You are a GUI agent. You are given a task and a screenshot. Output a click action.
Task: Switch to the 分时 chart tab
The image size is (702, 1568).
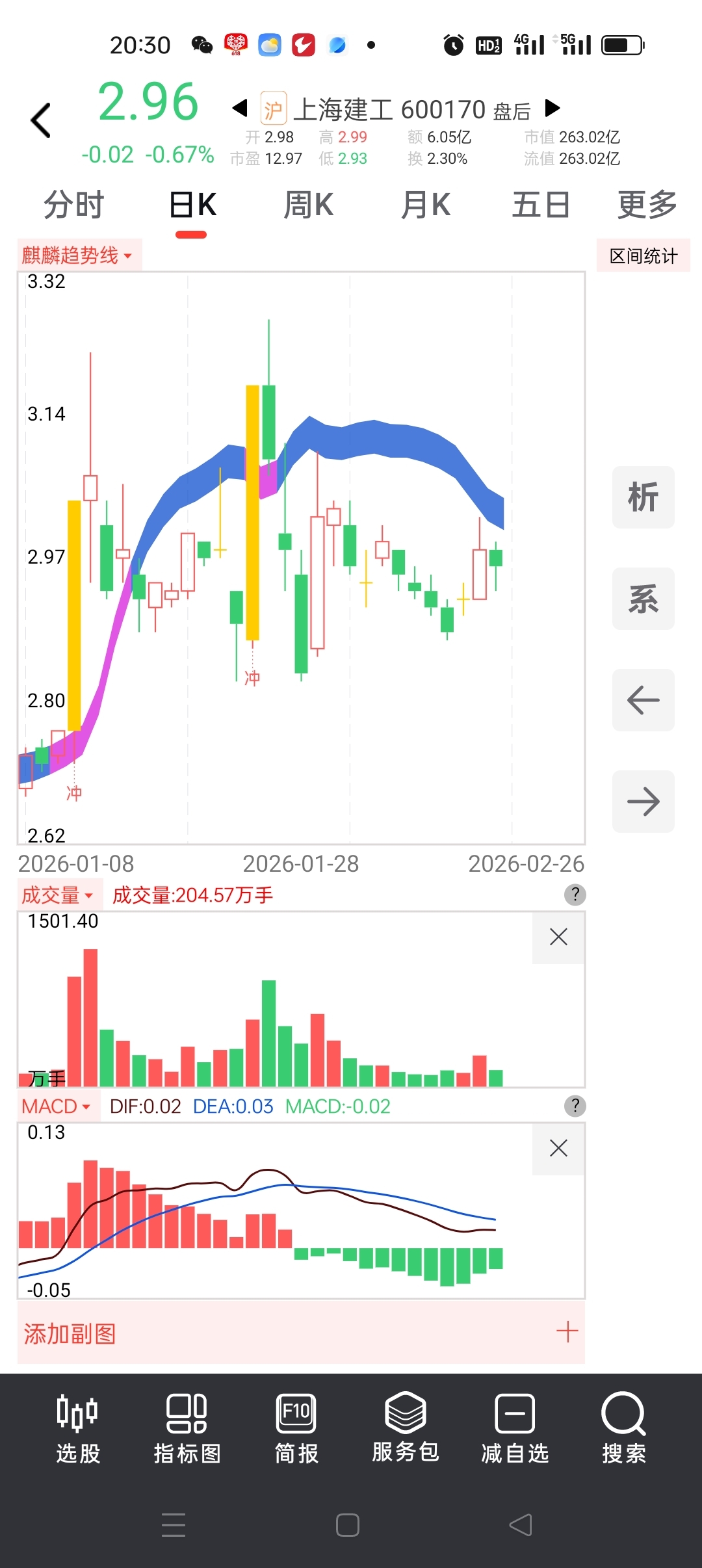[73, 205]
